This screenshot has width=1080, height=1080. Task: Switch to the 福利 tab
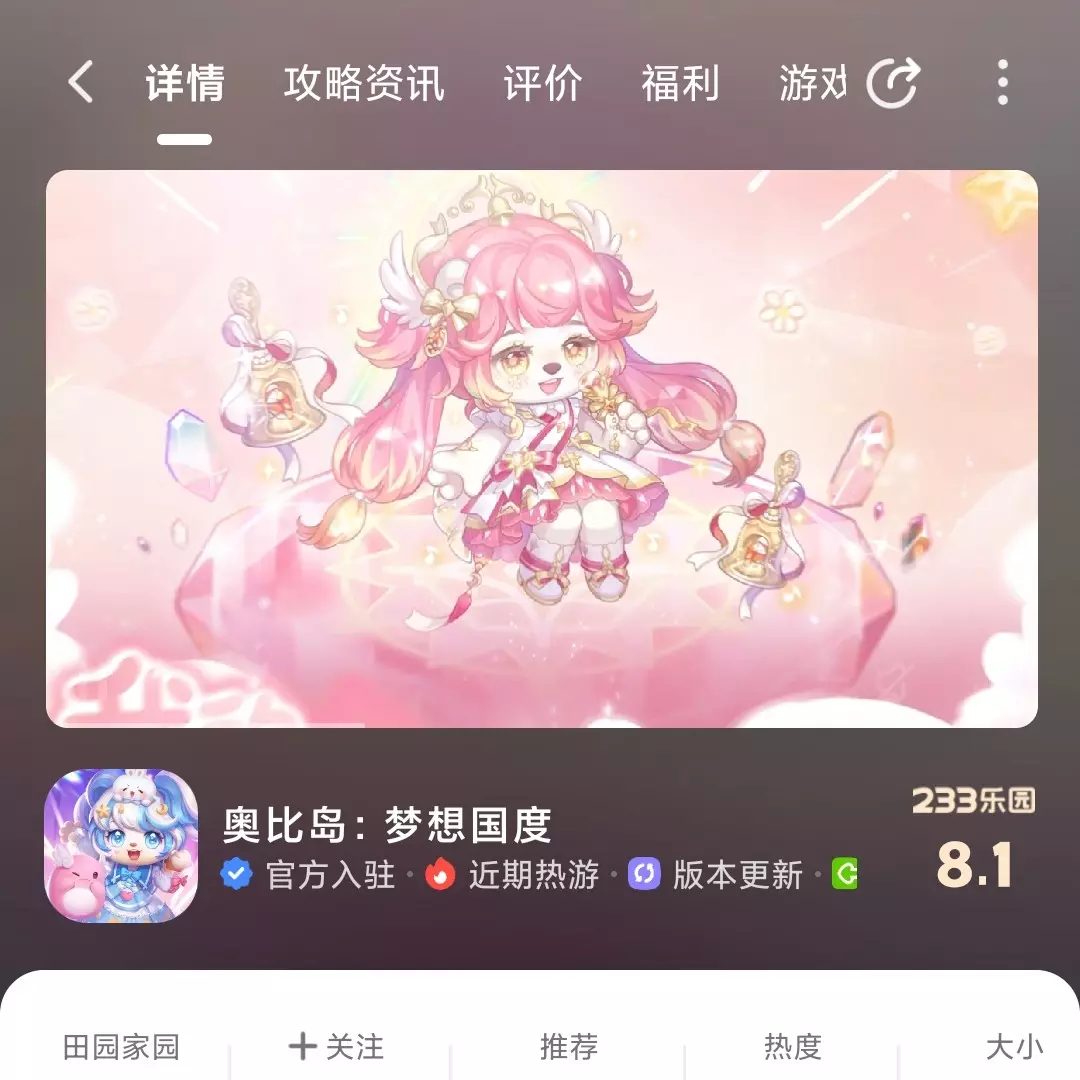680,83
